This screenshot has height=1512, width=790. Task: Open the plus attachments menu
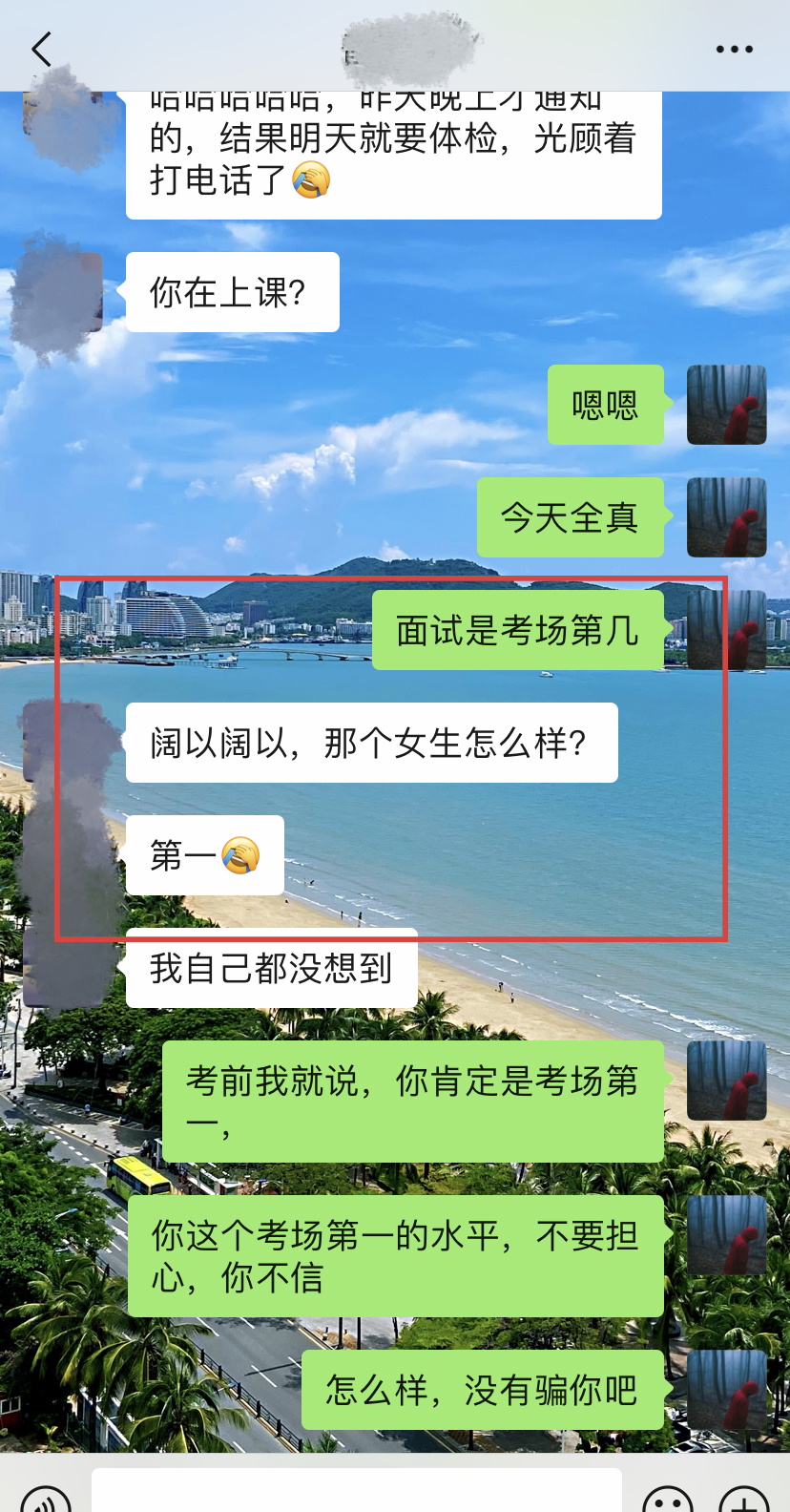[x=744, y=1499]
